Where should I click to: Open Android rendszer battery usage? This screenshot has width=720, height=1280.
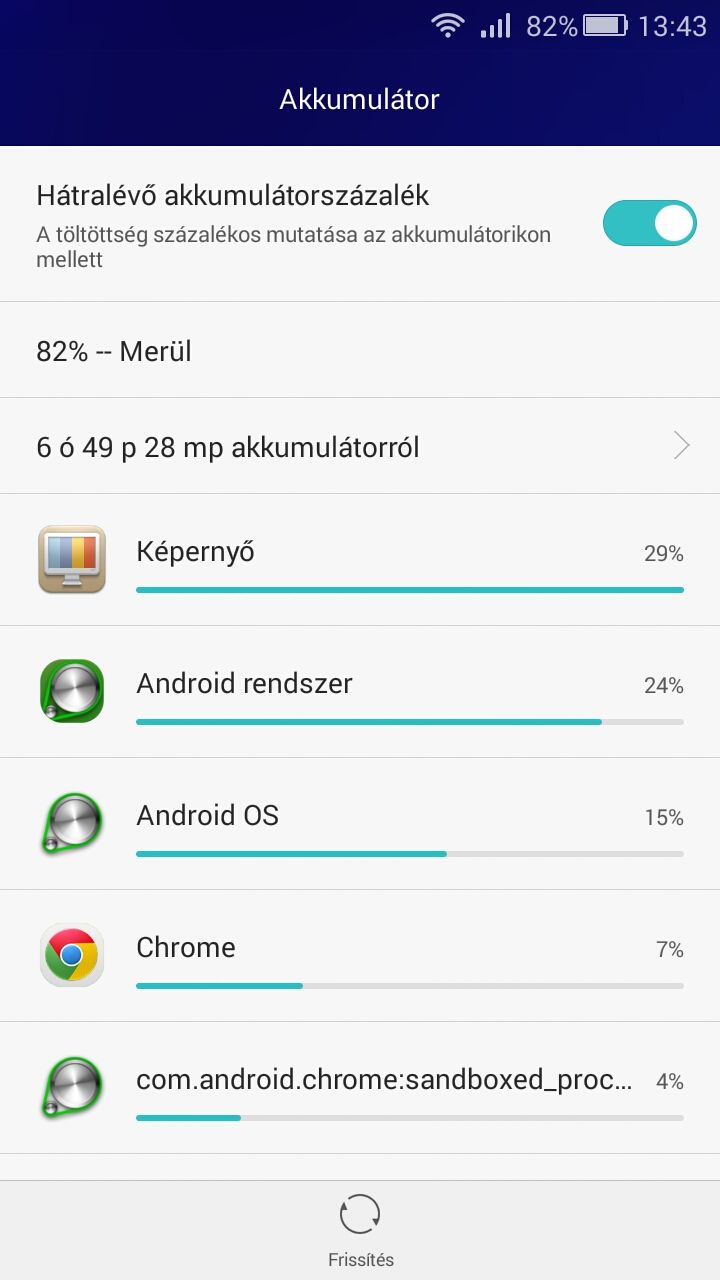[x=360, y=692]
